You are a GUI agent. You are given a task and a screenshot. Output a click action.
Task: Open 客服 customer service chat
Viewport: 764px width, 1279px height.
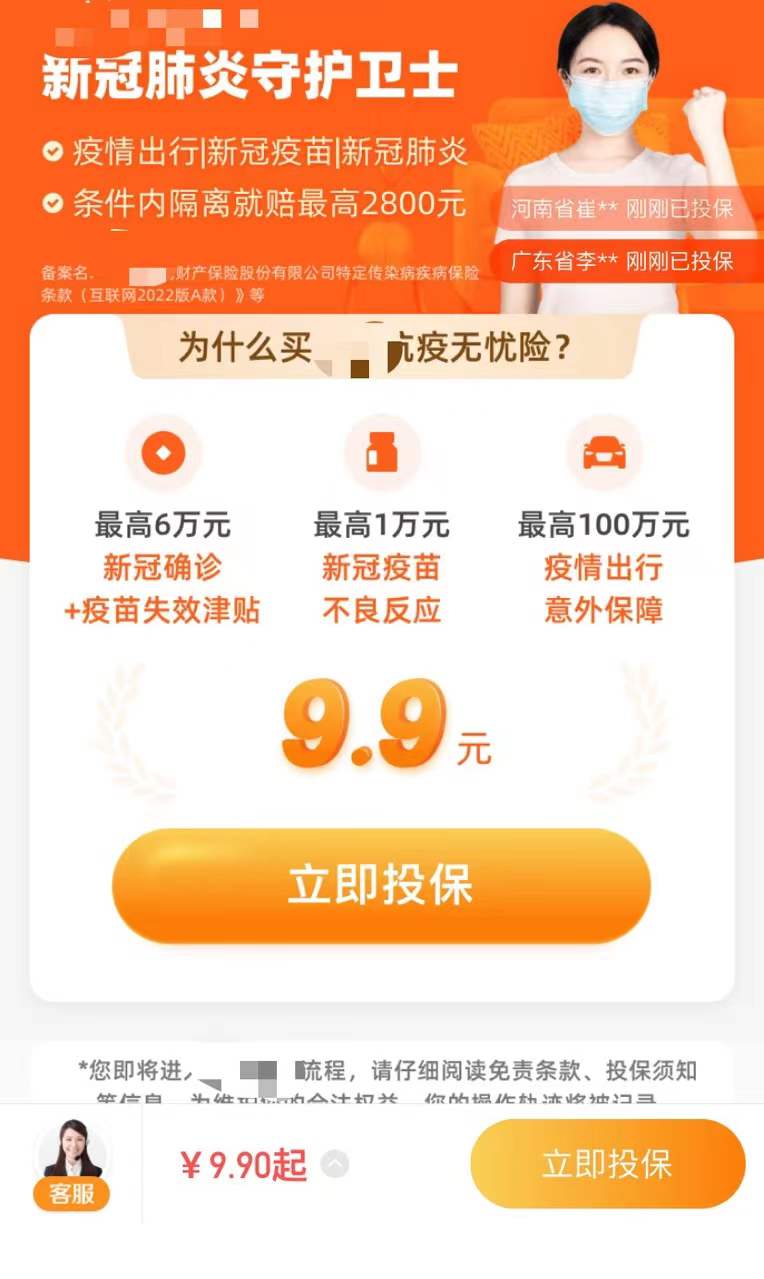(x=72, y=1164)
